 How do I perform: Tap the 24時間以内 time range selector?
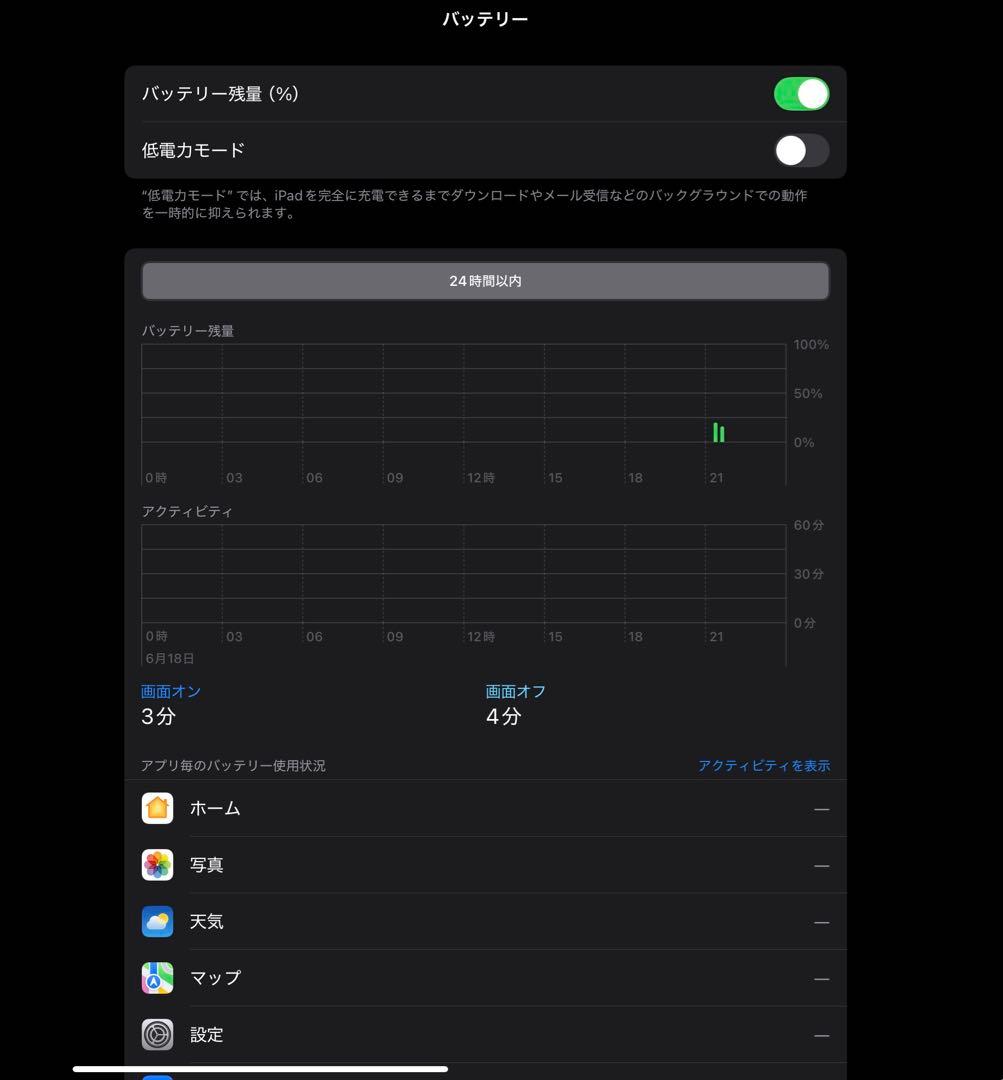click(x=485, y=281)
